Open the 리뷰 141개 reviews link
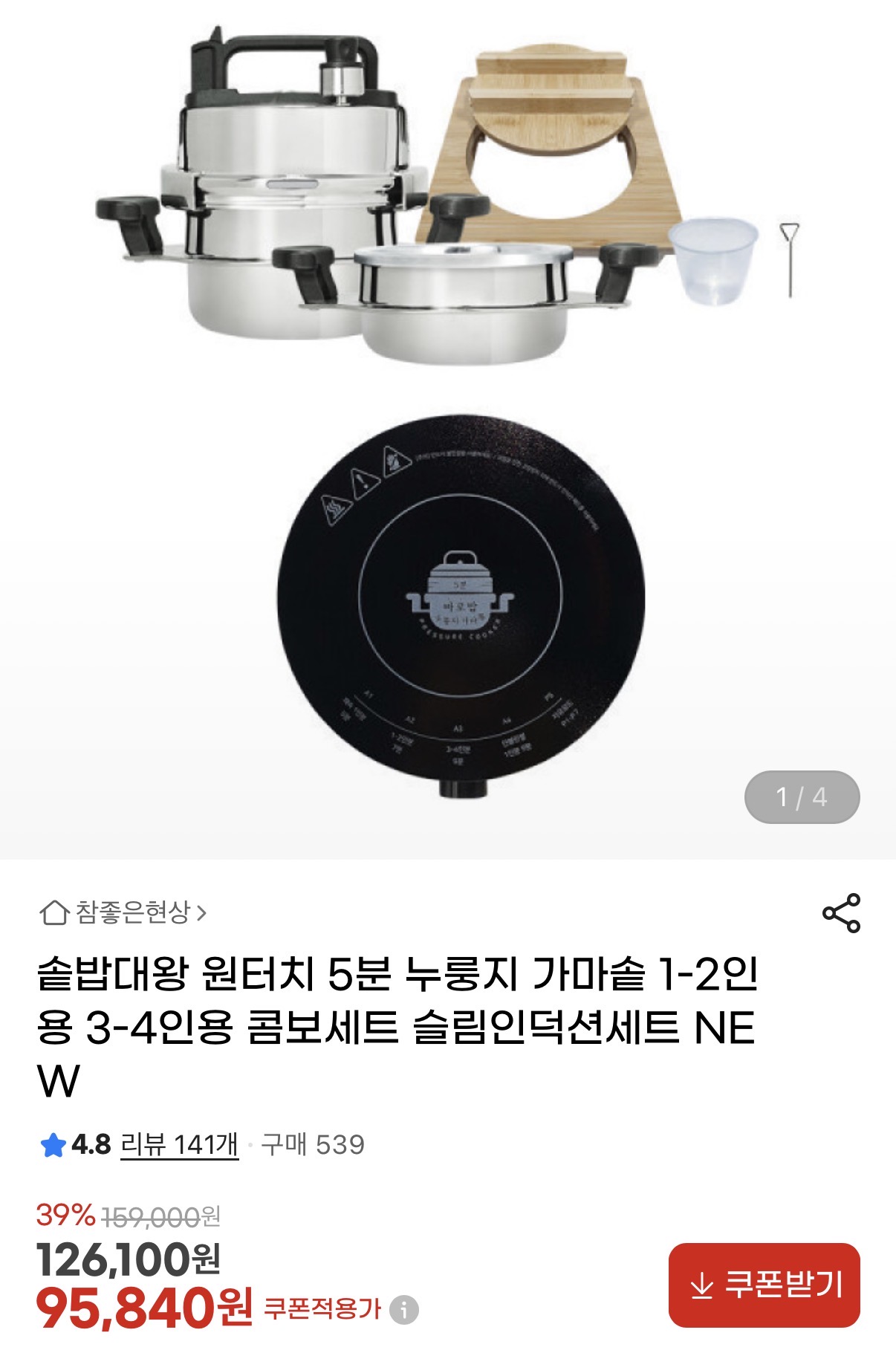 [x=179, y=1144]
